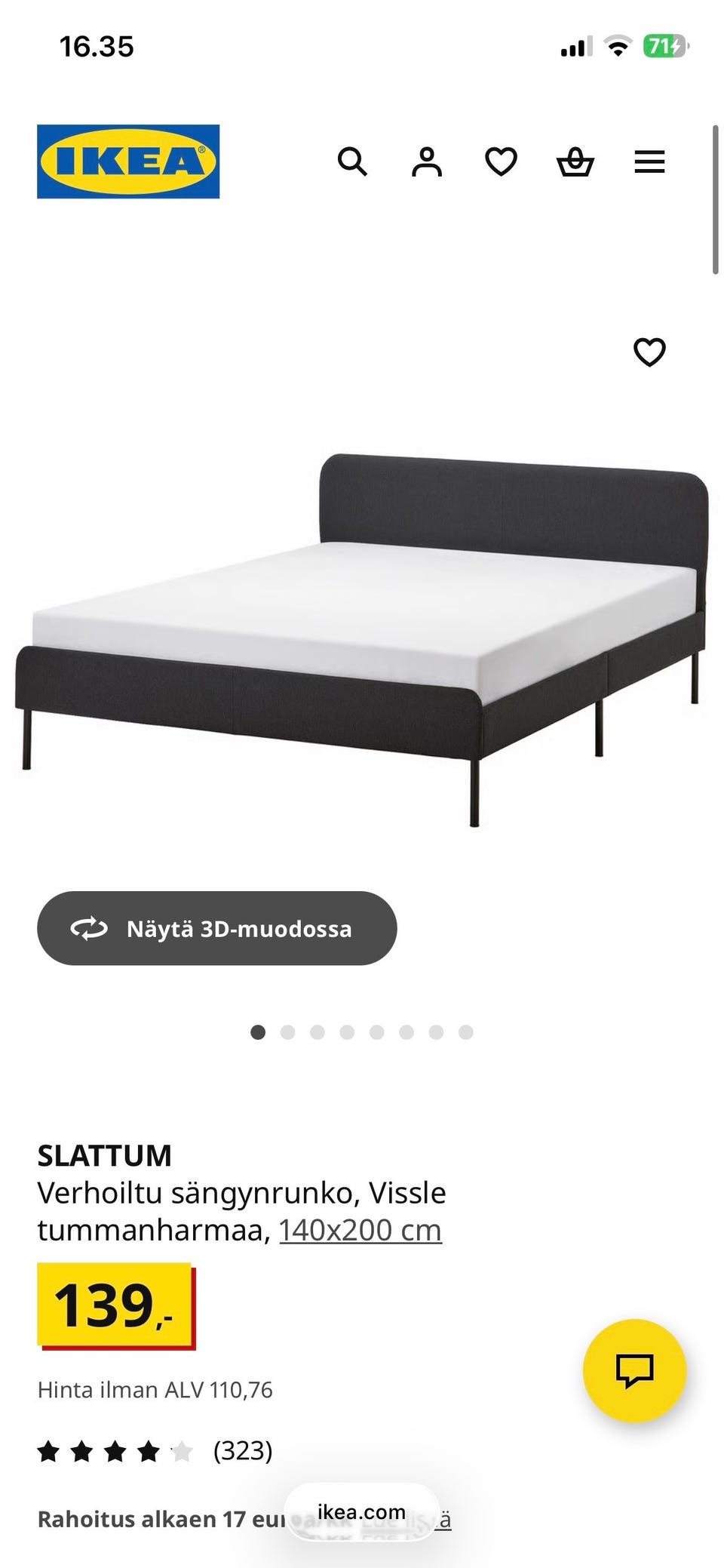
Task: Open the hamburger menu
Action: pyautogui.click(x=649, y=161)
